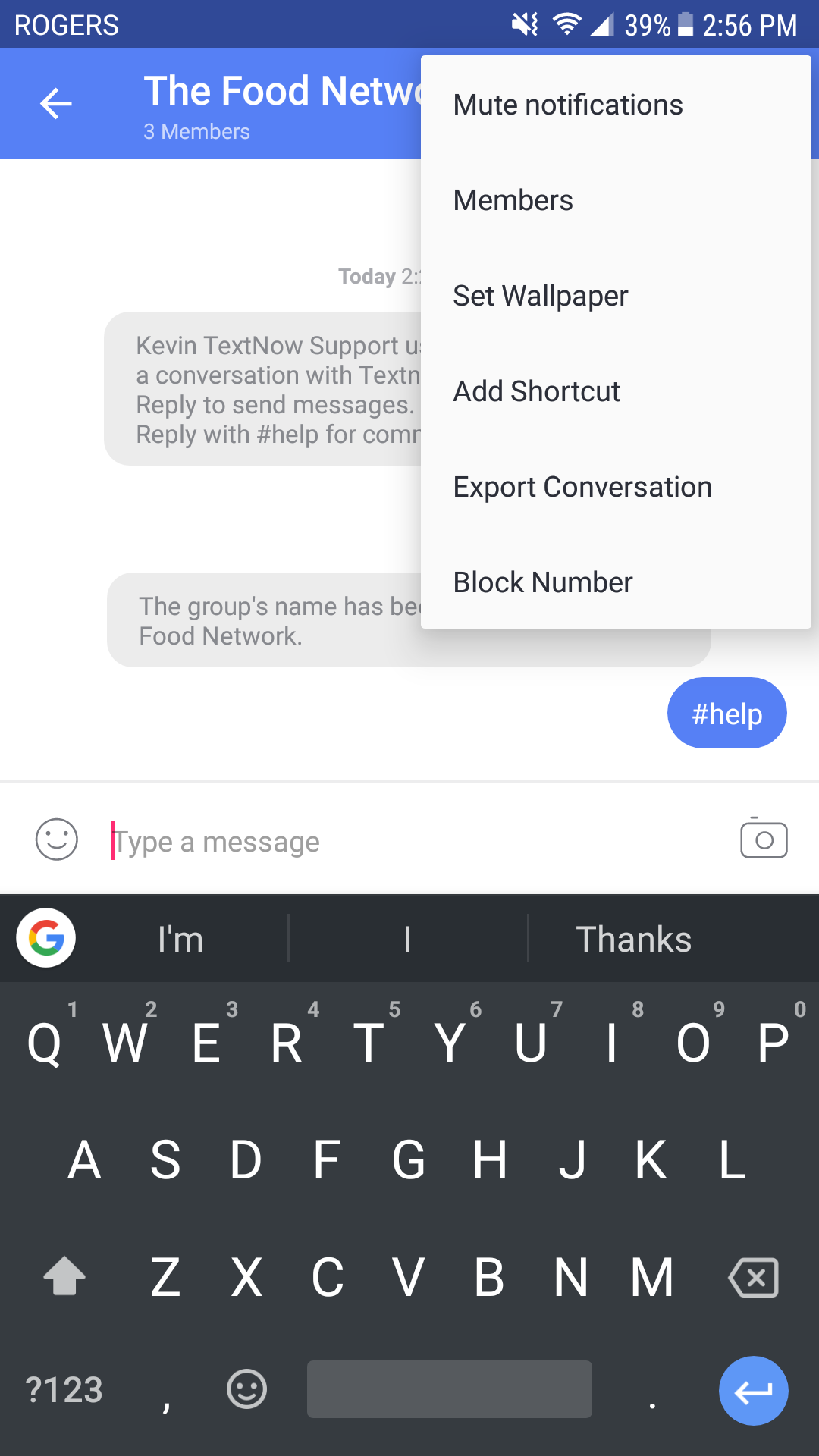Screen dimensions: 819x1456
Task: Select Export Conversation
Action: tap(582, 487)
